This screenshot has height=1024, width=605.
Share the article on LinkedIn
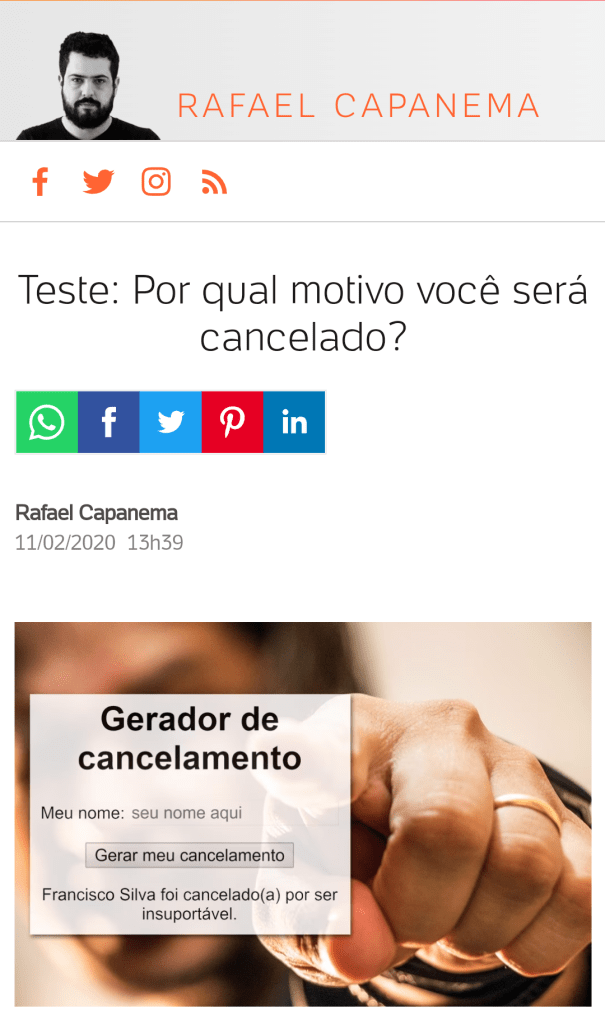coord(294,422)
